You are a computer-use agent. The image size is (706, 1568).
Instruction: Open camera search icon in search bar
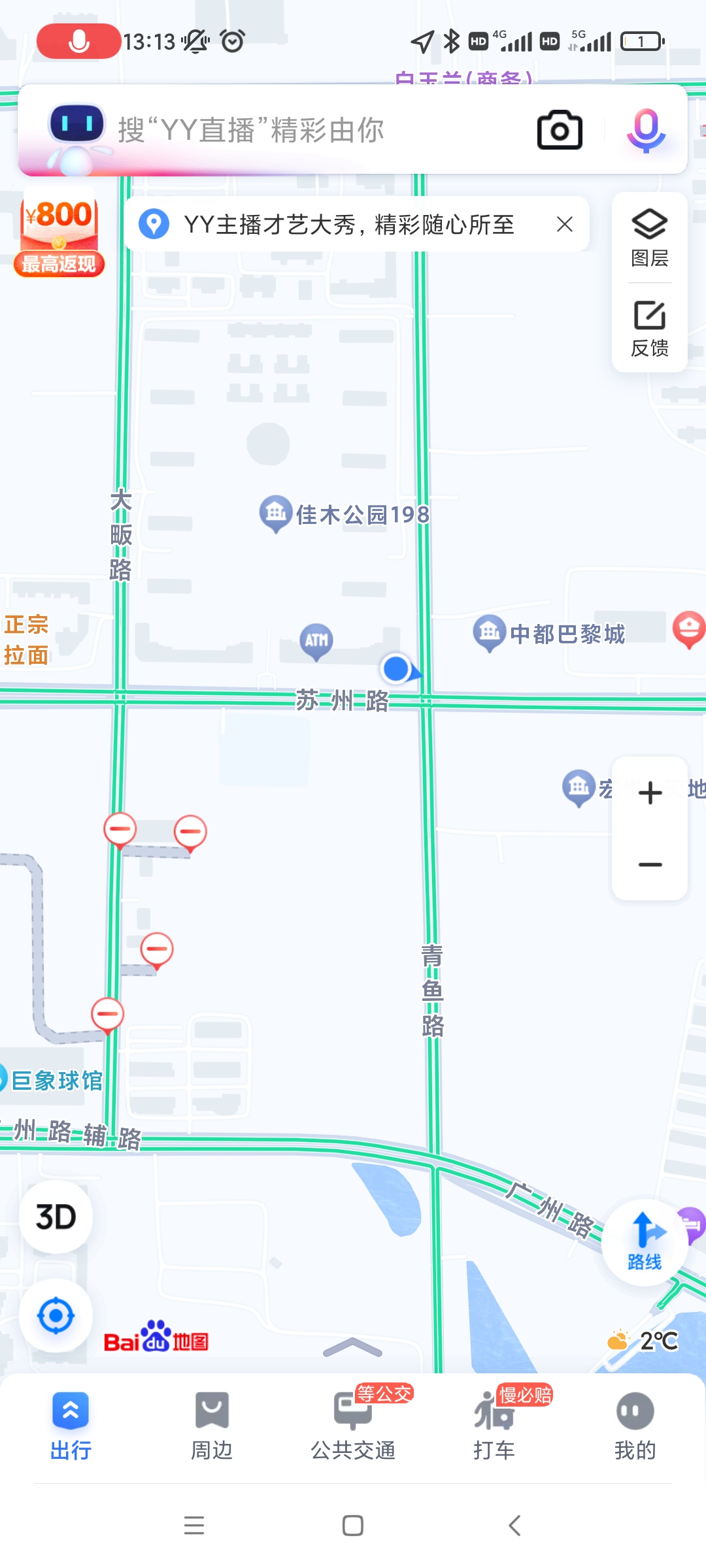click(560, 130)
